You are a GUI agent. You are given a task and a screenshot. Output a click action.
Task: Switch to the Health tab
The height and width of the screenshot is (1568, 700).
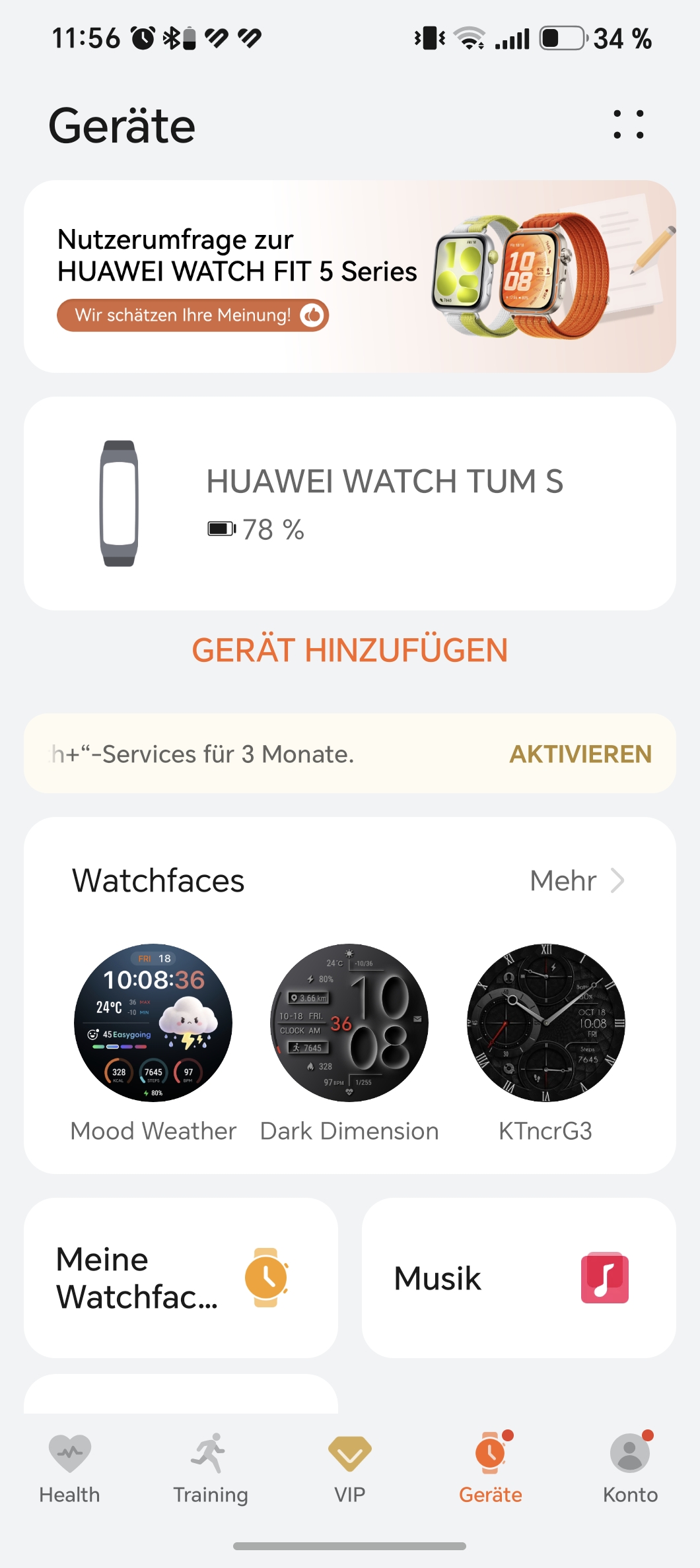(70, 1469)
